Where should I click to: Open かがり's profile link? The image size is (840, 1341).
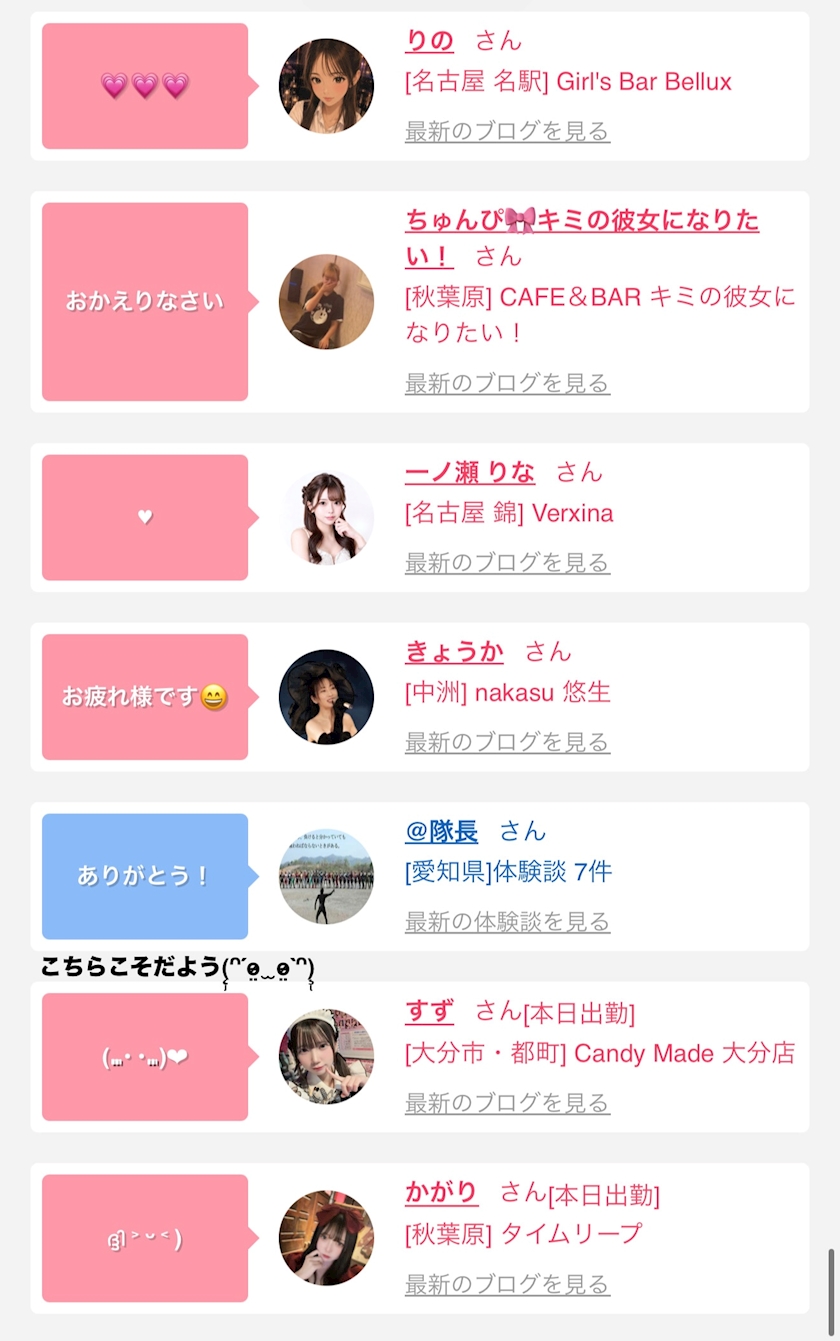tap(441, 1192)
